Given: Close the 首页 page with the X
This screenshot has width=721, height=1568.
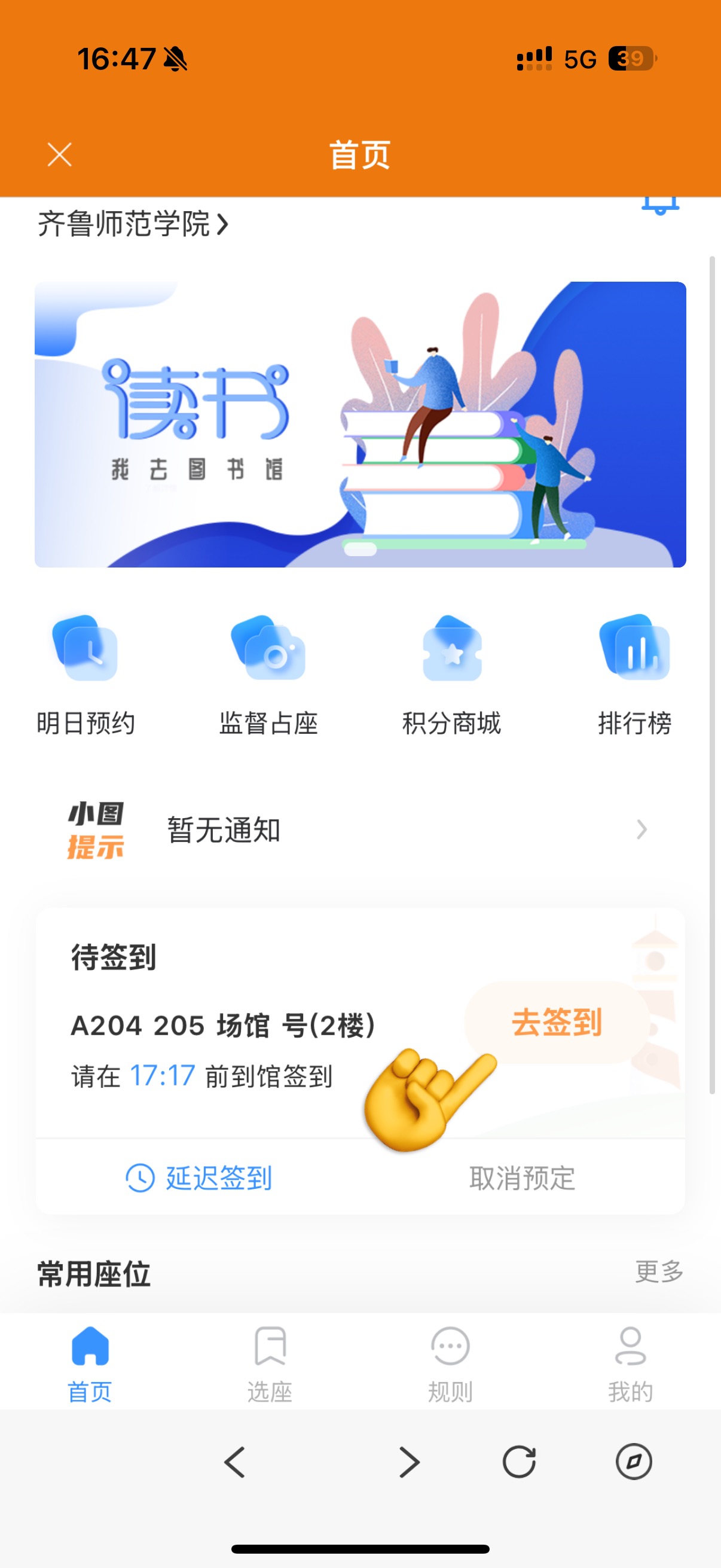Looking at the screenshot, I should tap(60, 155).
